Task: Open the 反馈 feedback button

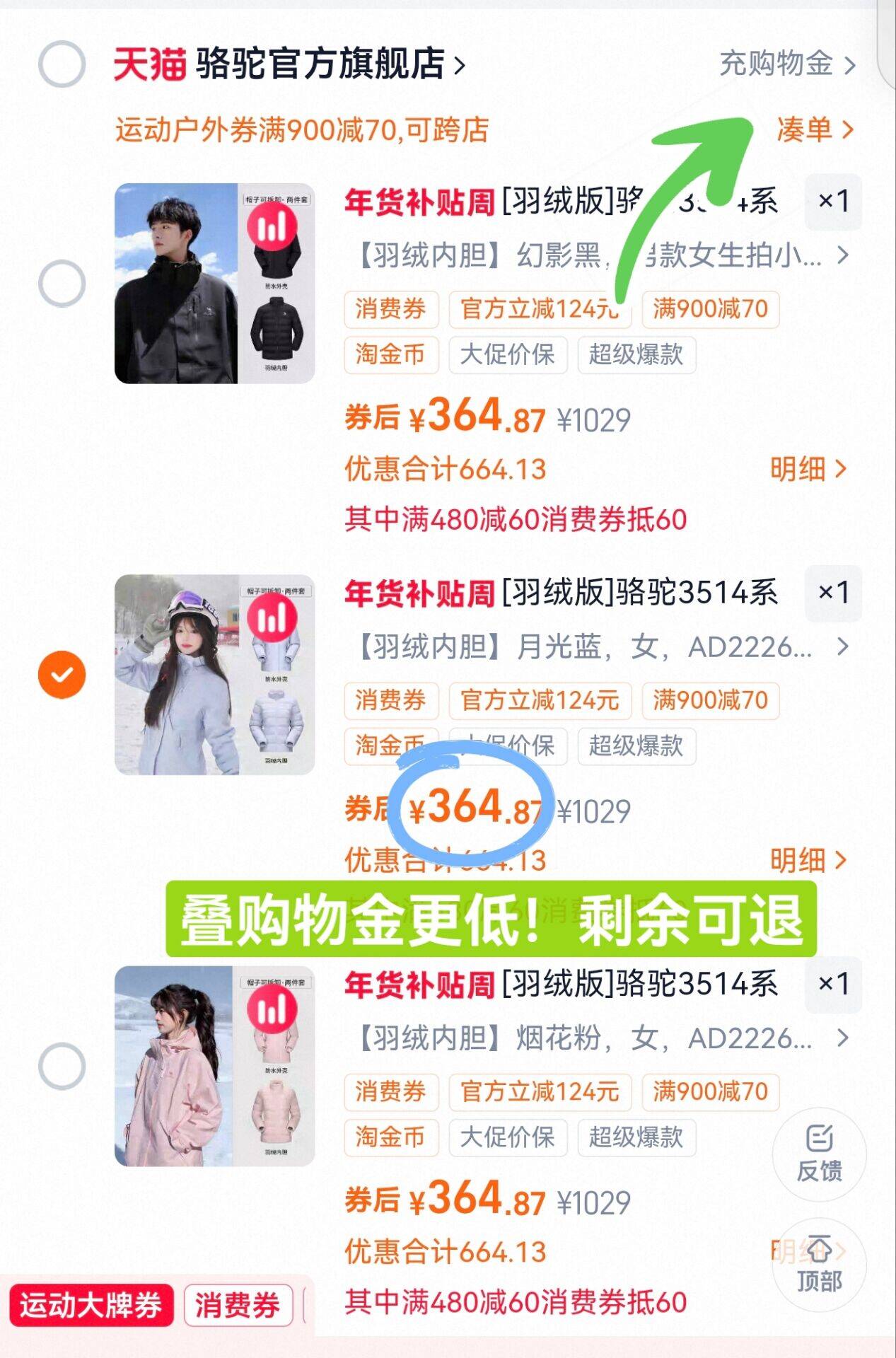Action: coord(819,1154)
